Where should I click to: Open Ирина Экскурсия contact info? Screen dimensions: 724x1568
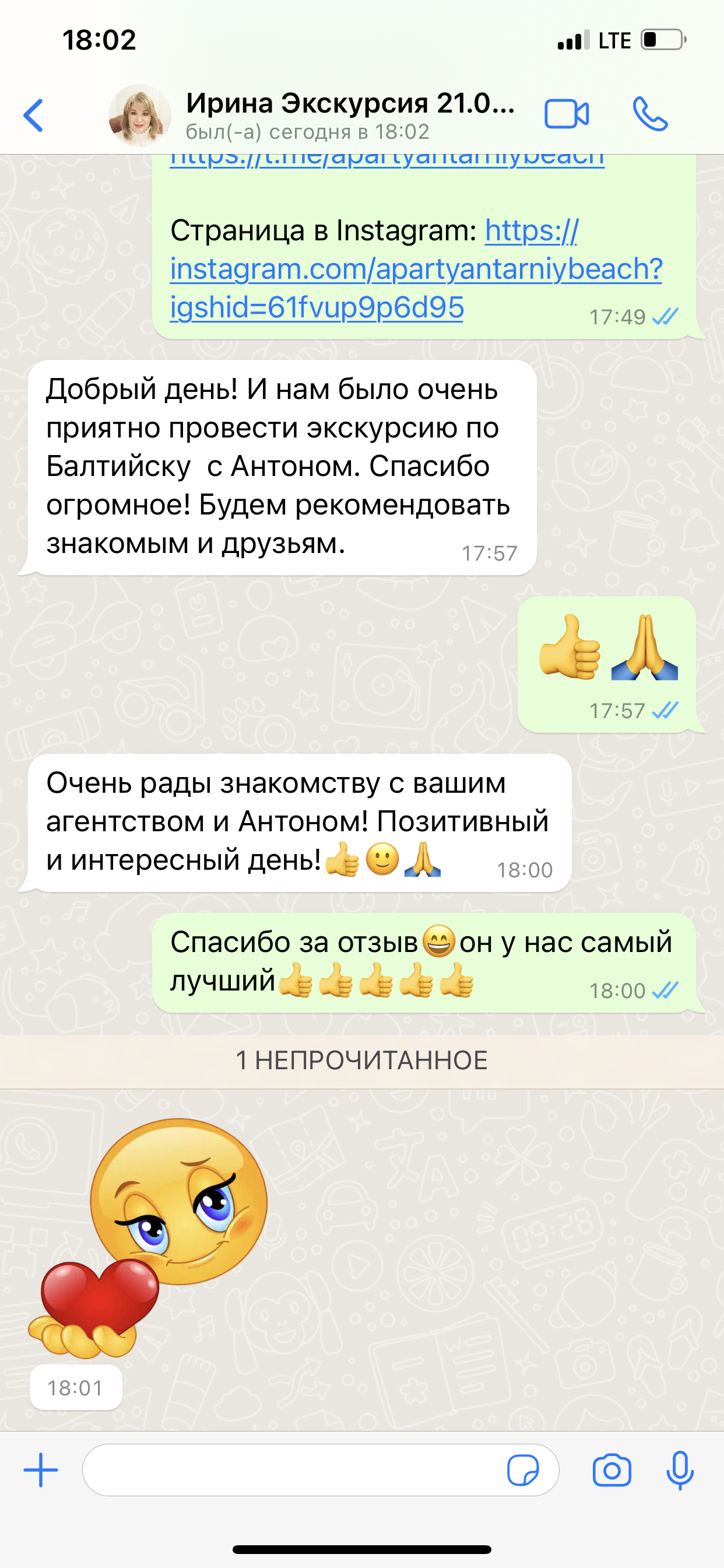350,114
